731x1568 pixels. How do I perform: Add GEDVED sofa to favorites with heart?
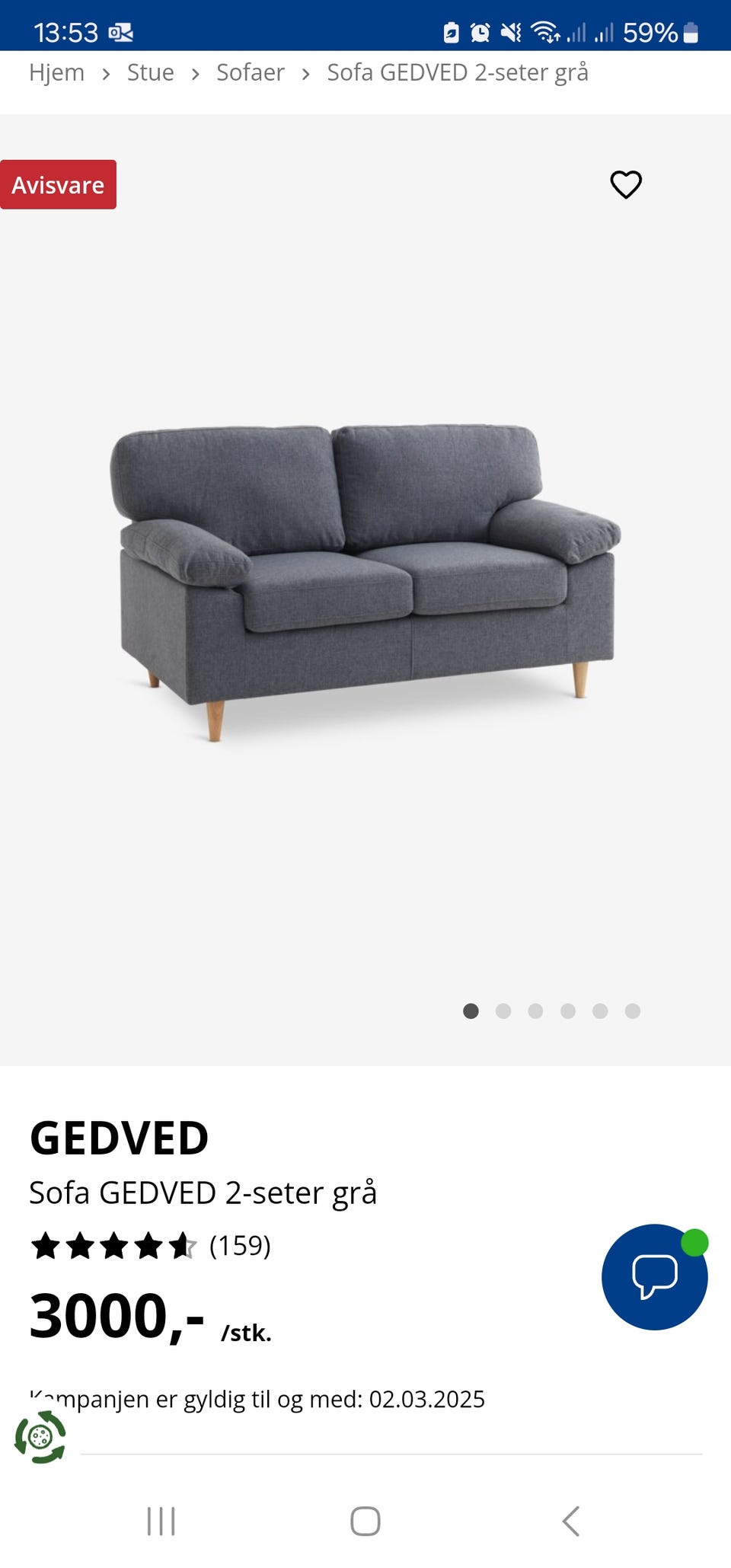(626, 184)
